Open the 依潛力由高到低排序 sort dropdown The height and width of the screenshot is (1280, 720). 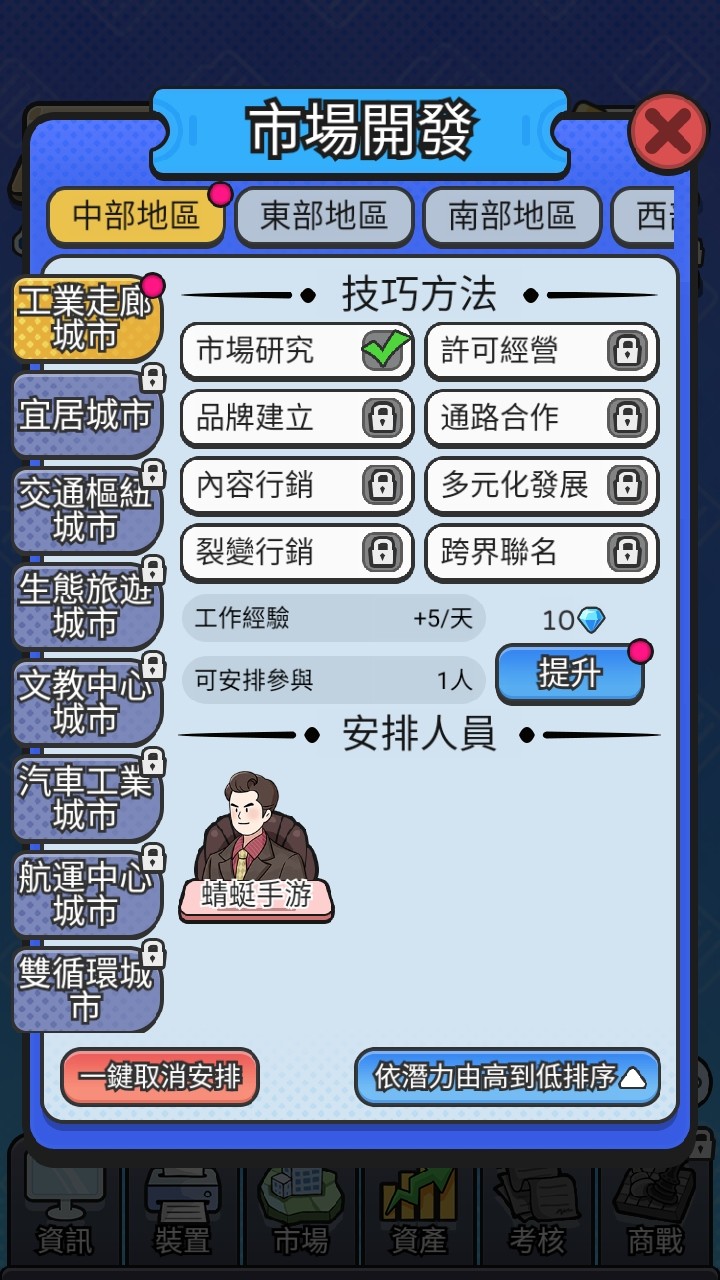(x=507, y=1077)
